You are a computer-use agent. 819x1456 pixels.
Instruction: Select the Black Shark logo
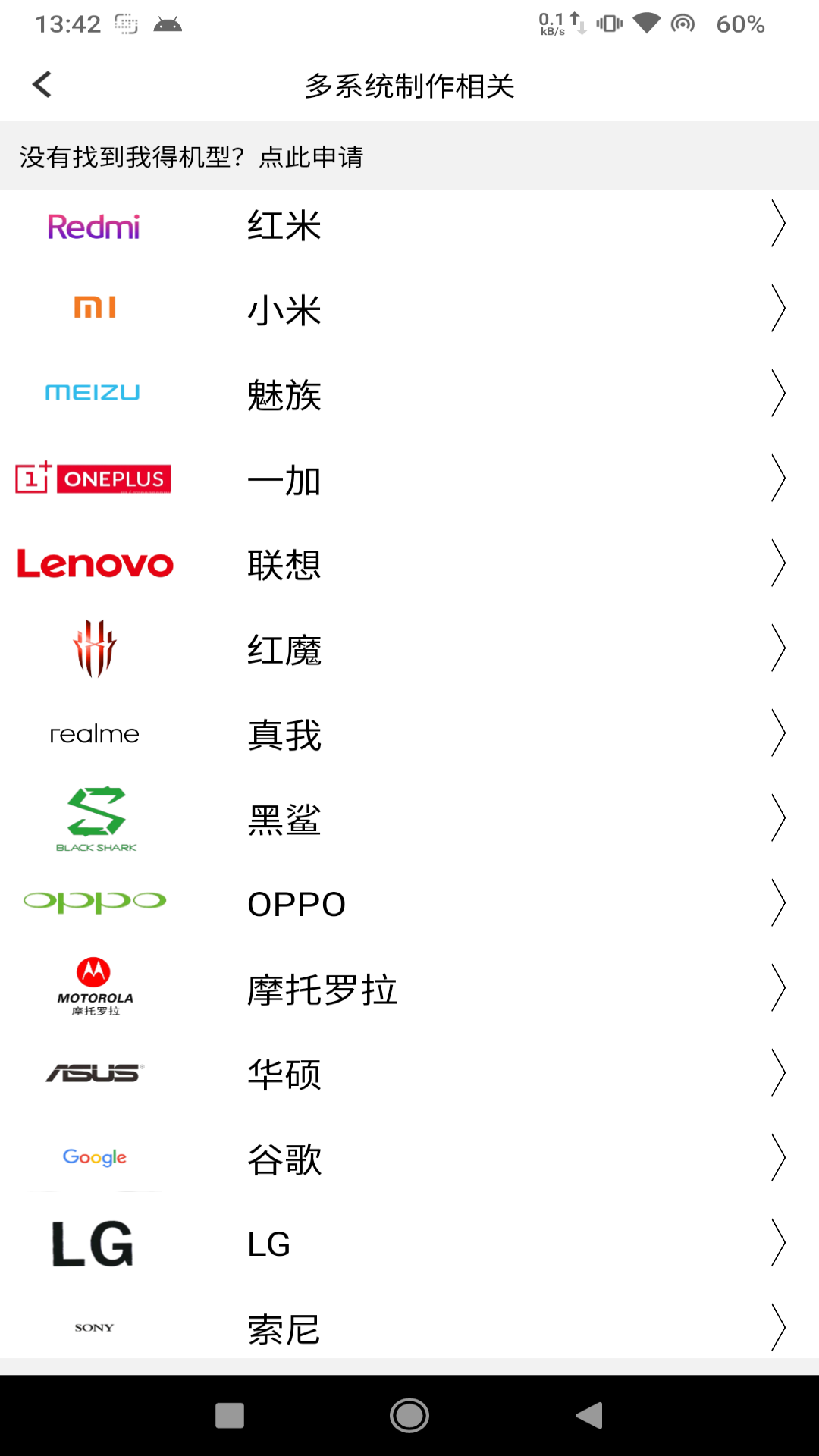[x=94, y=819]
